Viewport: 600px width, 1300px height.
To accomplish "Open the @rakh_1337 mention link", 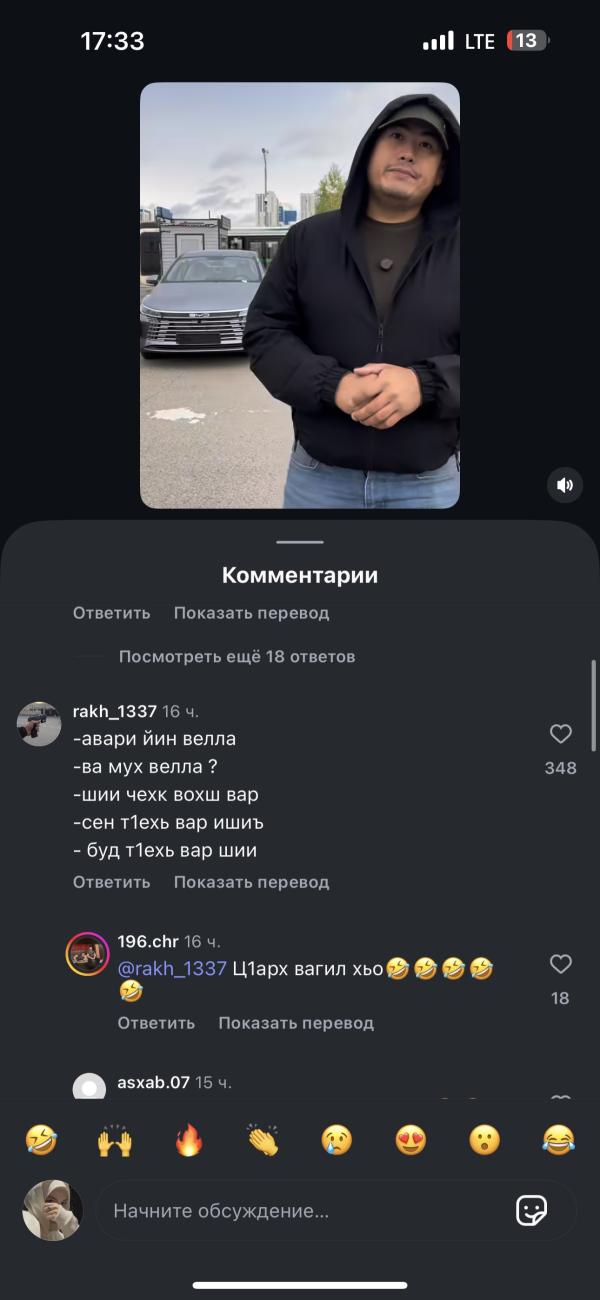I will point(172,968).
